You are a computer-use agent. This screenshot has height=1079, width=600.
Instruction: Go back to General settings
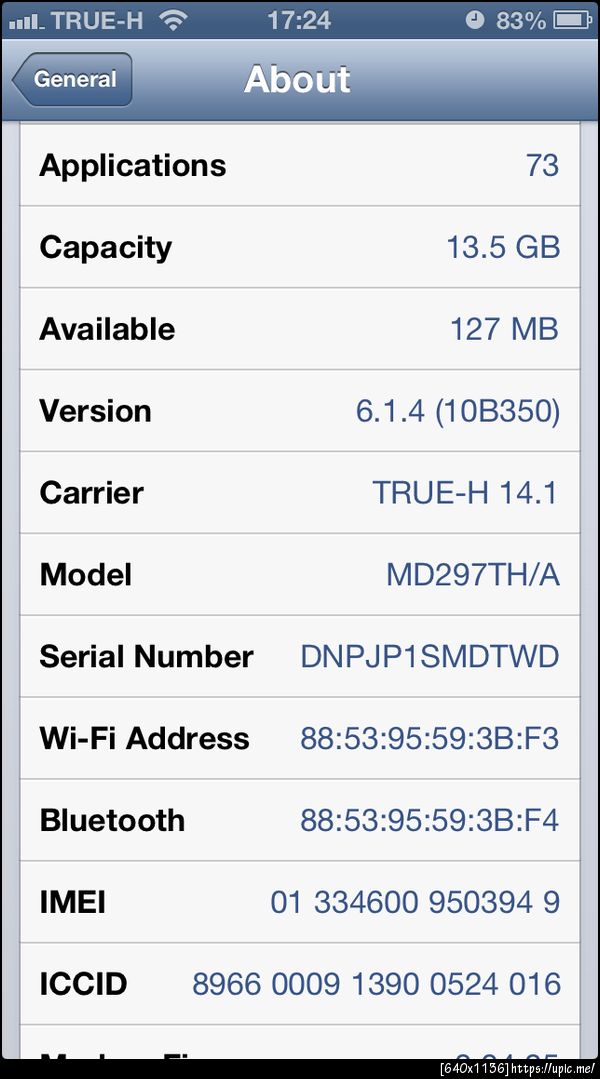coord(73,79)
